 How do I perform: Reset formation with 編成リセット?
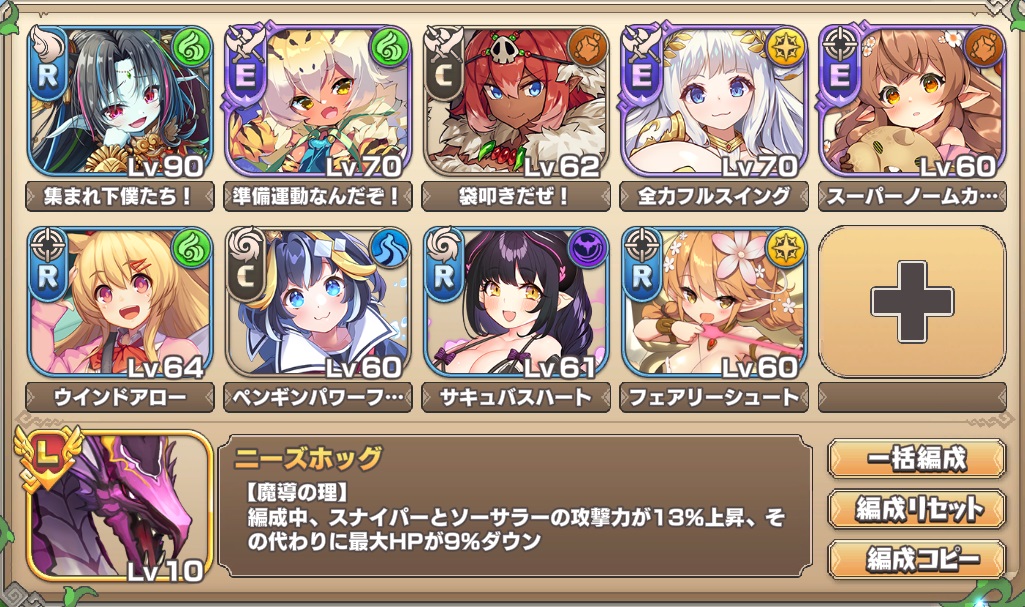tap(916, 509)
